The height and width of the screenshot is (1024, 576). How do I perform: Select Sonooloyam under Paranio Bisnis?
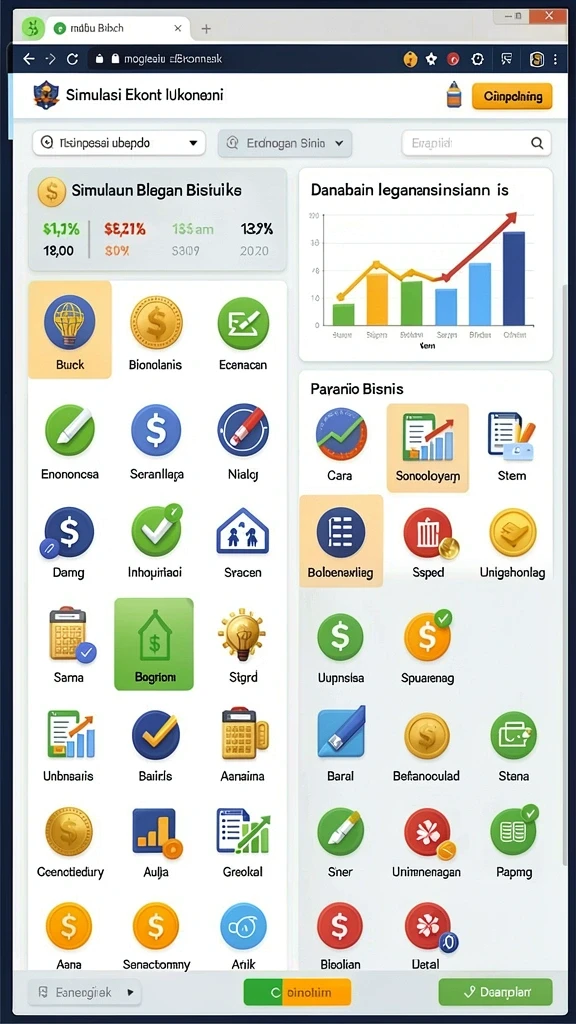[x=428, y=447]
